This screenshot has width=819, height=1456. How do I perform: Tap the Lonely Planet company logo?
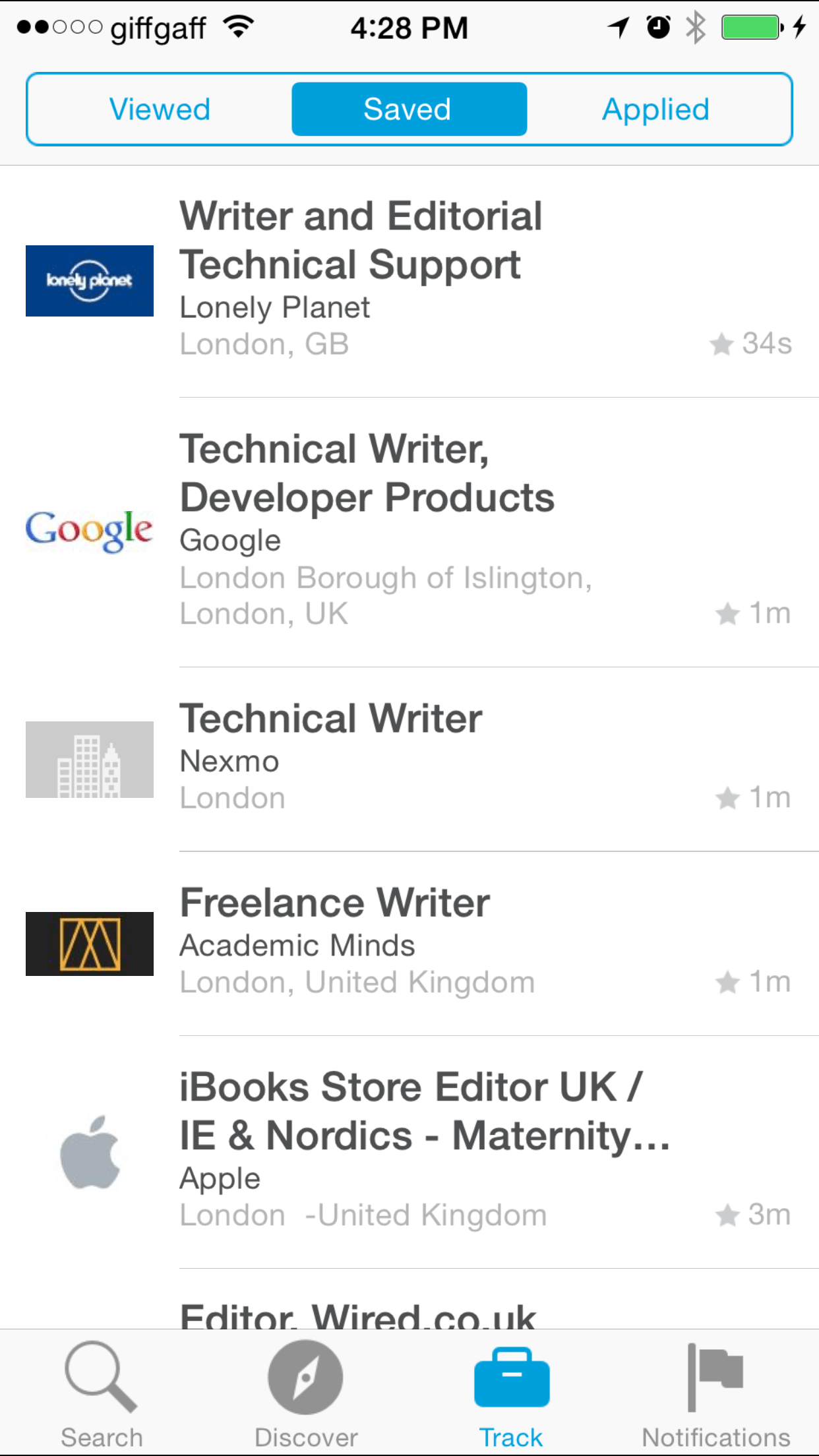(x=89, y=280)
